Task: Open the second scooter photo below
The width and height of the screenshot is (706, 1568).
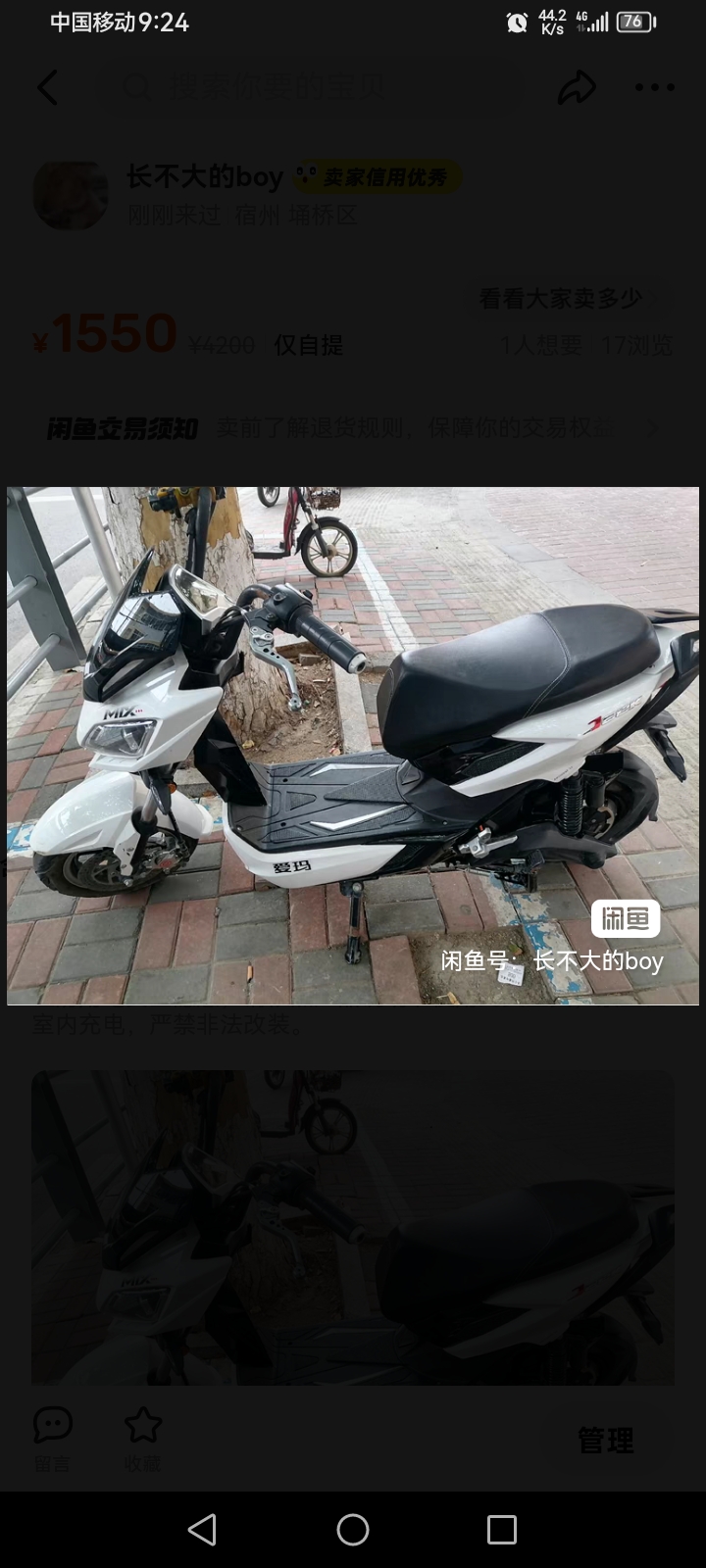Action: [353, 1227]
